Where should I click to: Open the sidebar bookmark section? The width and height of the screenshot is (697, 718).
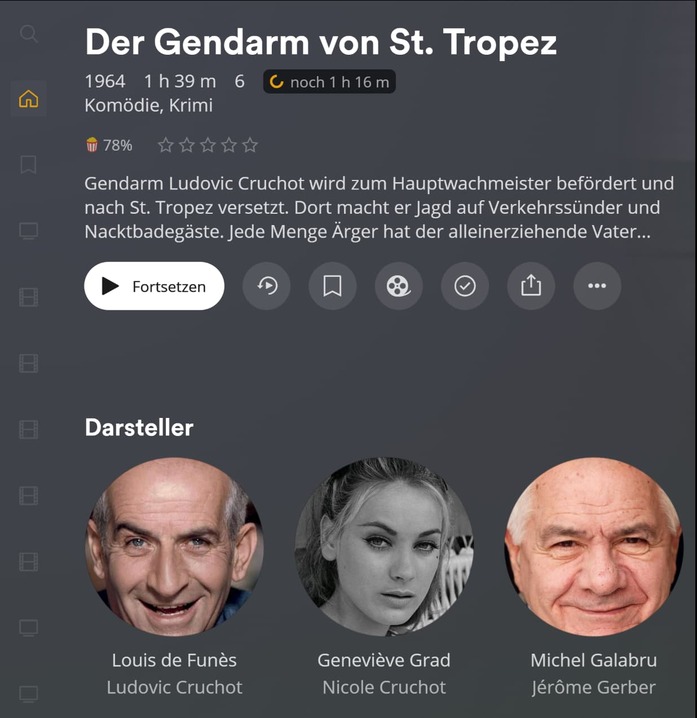point(29,165)
